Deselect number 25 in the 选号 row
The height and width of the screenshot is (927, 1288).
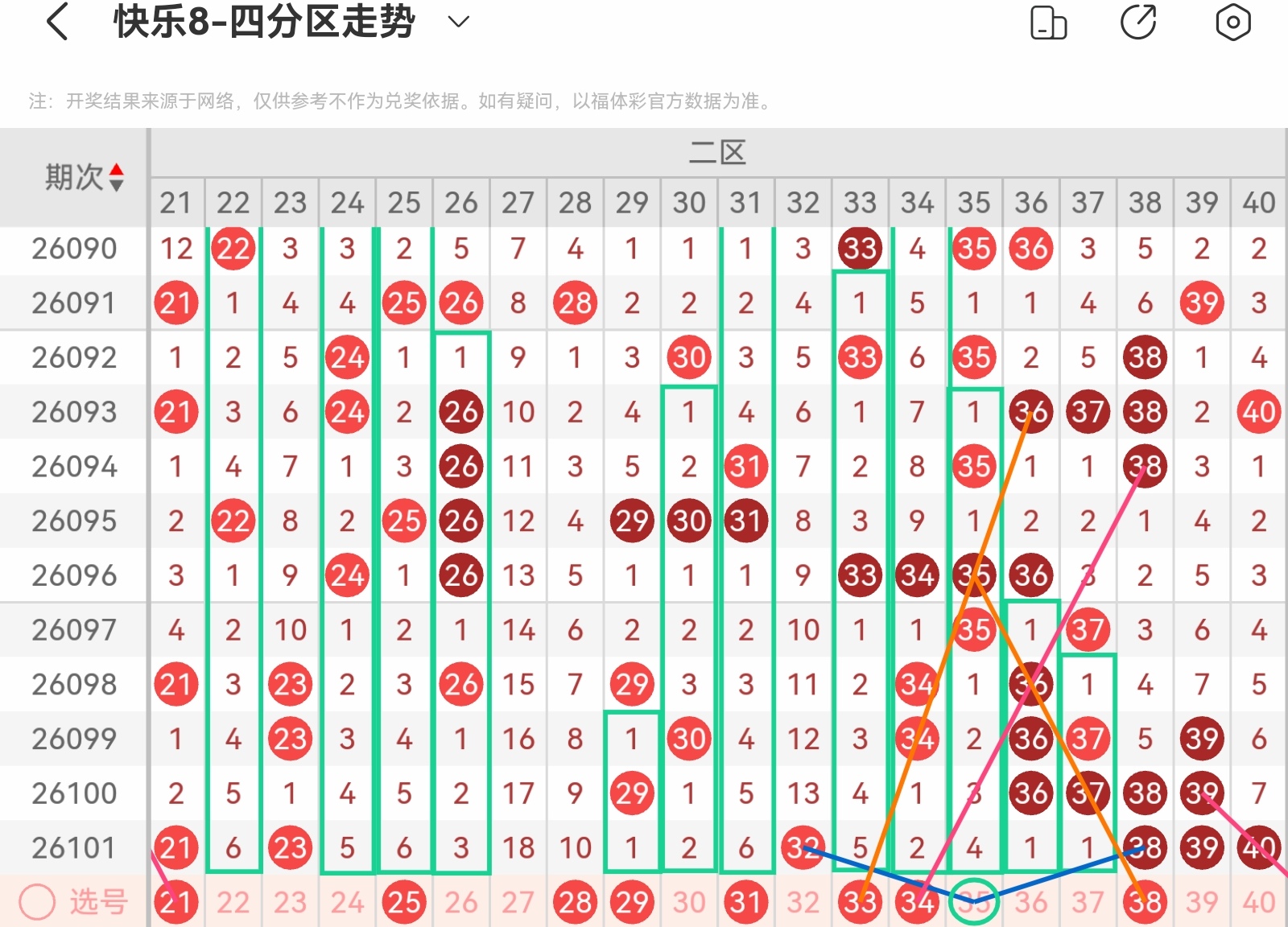click(404, 902)
